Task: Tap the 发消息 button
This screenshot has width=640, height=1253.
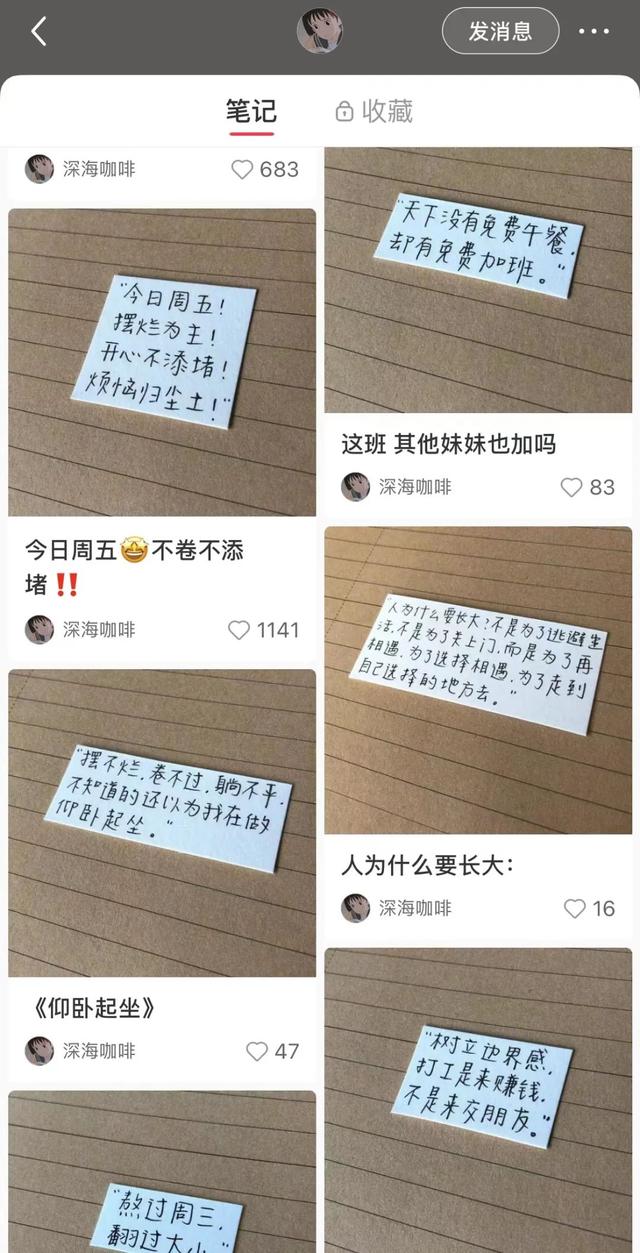Action: click(x=500, y=31)
